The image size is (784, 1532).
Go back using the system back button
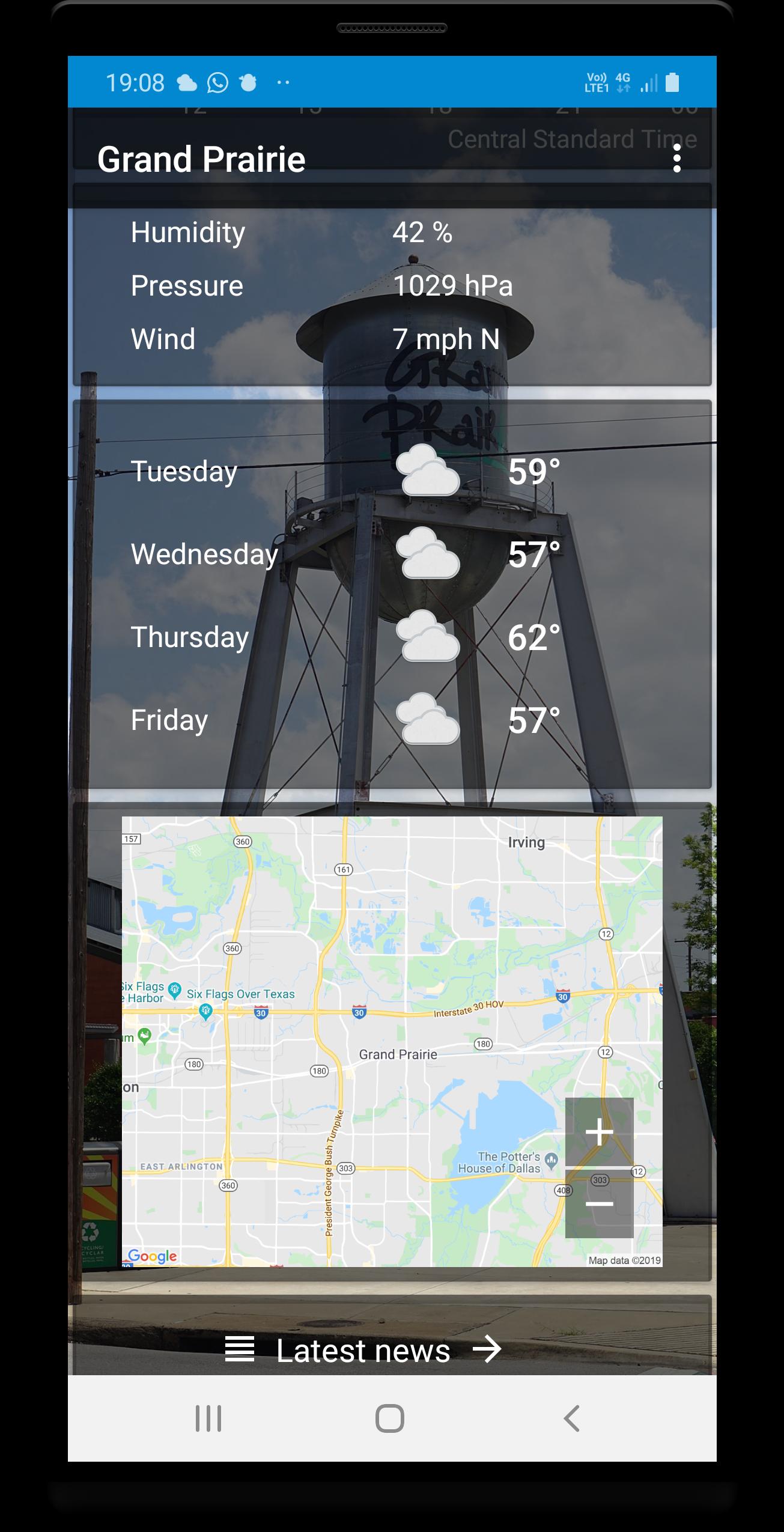coord(571,1418)
